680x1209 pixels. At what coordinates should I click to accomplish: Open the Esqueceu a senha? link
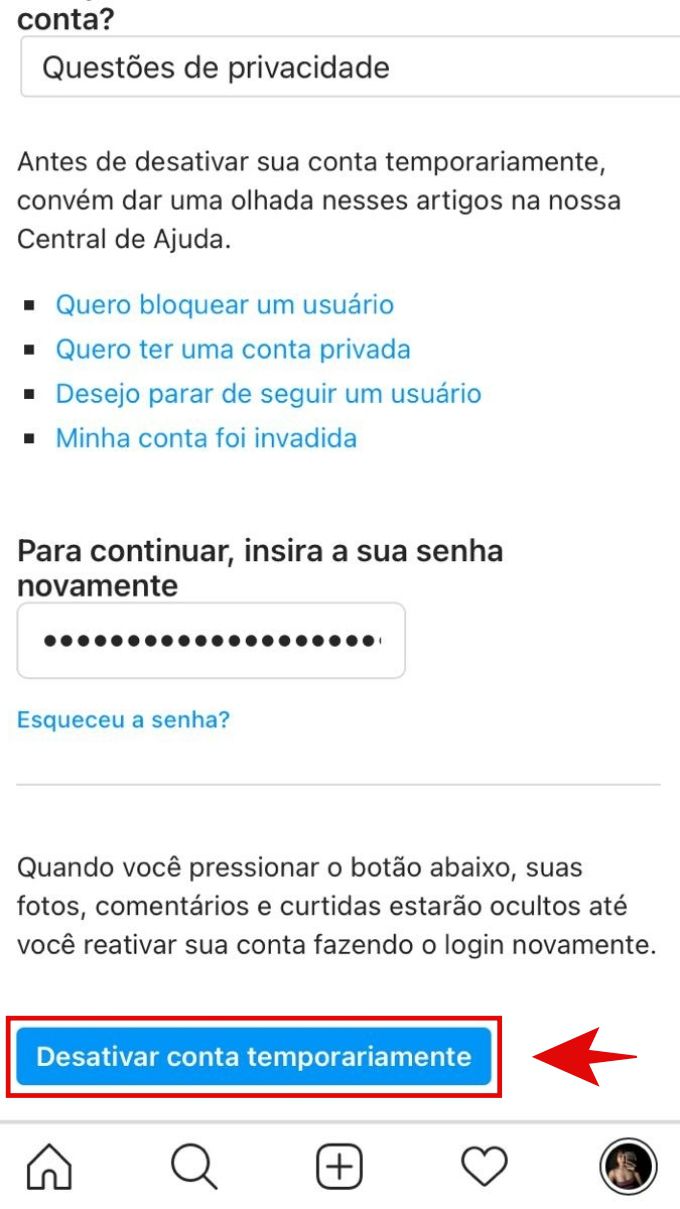123,719
